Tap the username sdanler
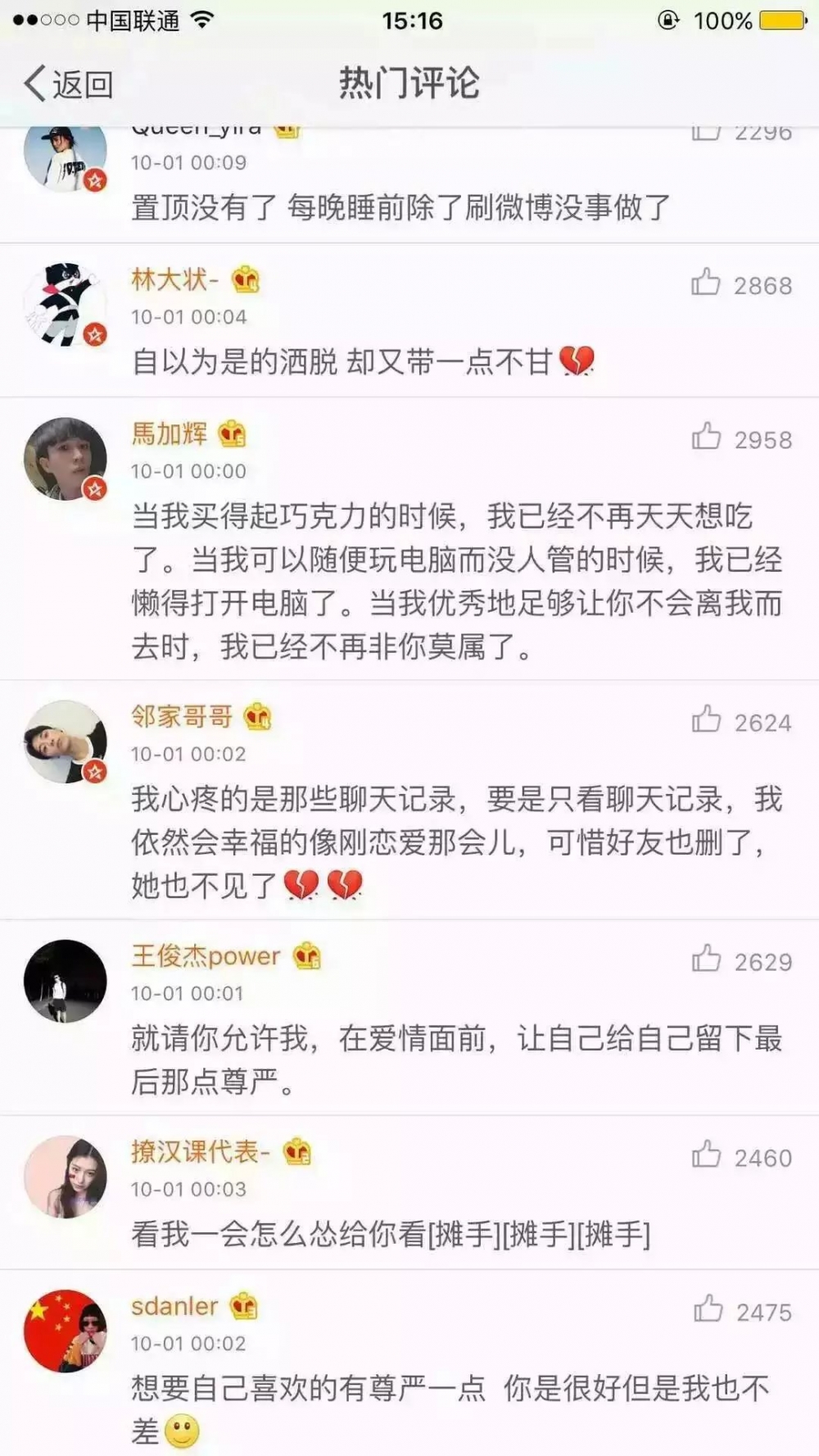819x1456 pixels. tap(174, 1305)
